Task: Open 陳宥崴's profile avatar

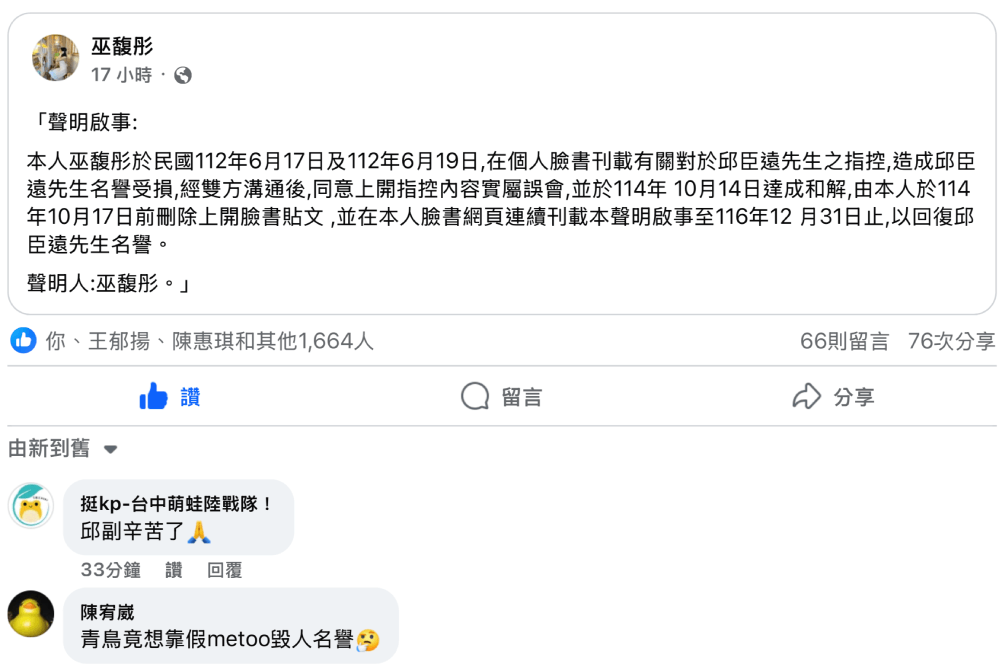Action: (x=31, y=614)
